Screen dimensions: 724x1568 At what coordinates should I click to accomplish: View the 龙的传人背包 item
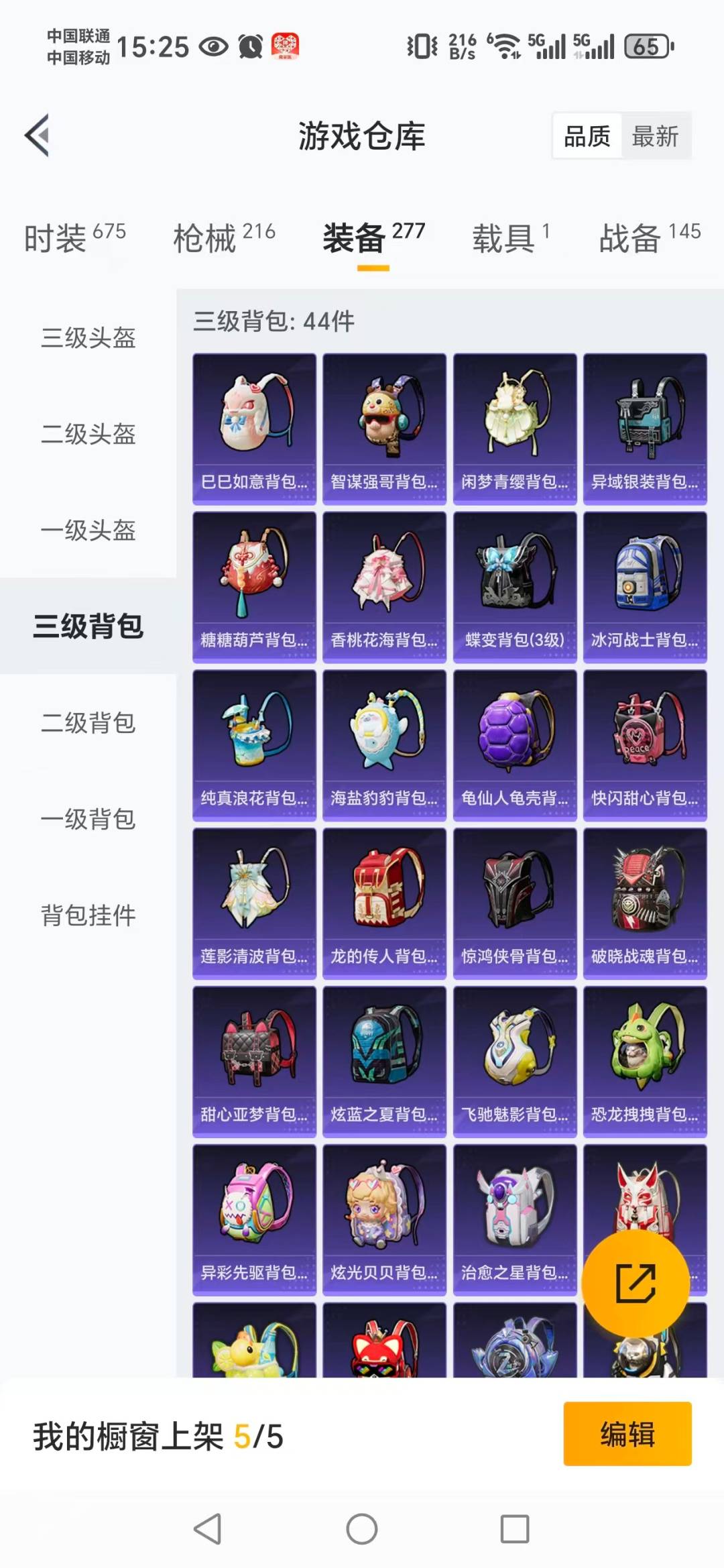pyautogui.click(x=384, y=904)
